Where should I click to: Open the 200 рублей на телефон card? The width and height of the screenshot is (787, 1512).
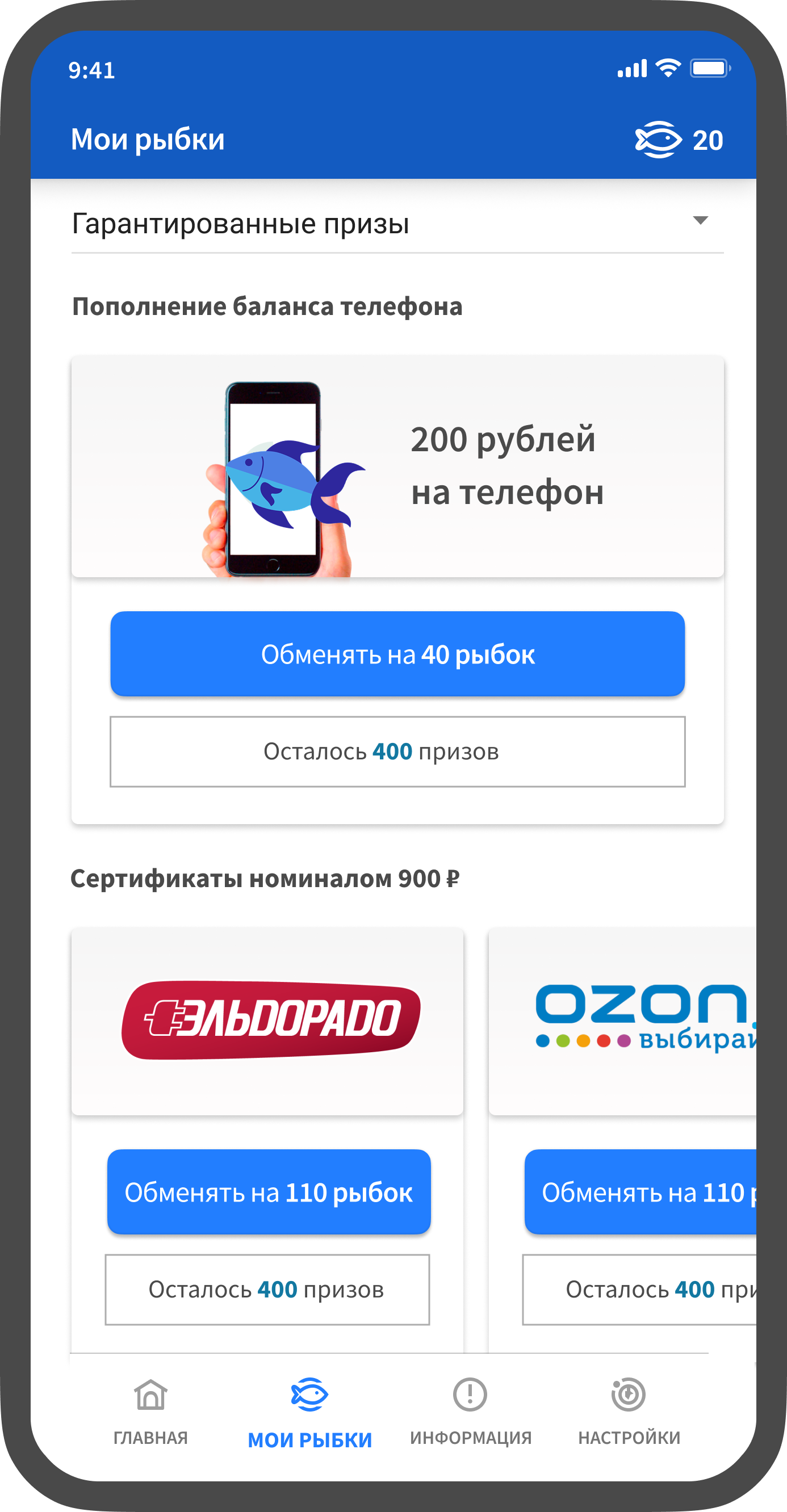[397, 466]
